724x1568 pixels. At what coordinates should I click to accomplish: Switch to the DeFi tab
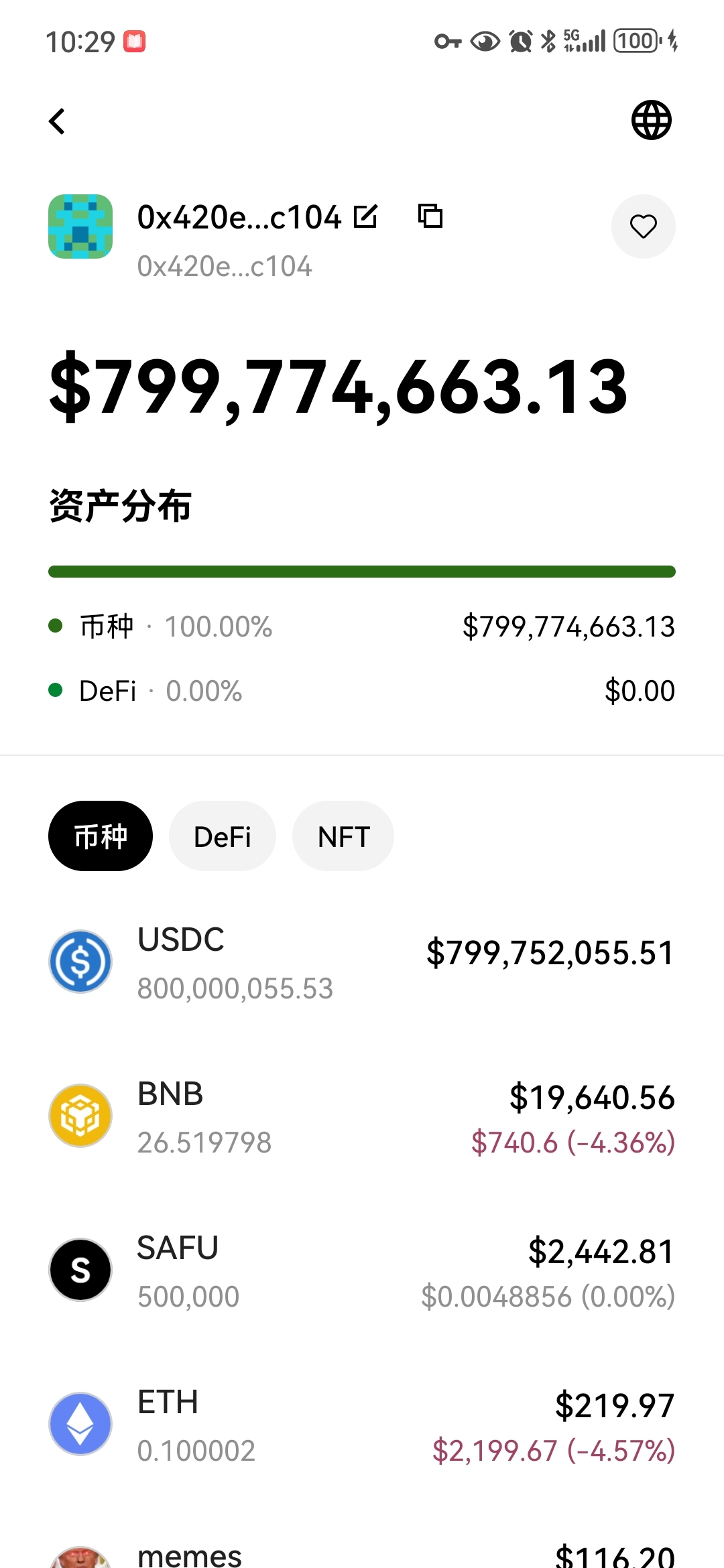tap(222, 836)
